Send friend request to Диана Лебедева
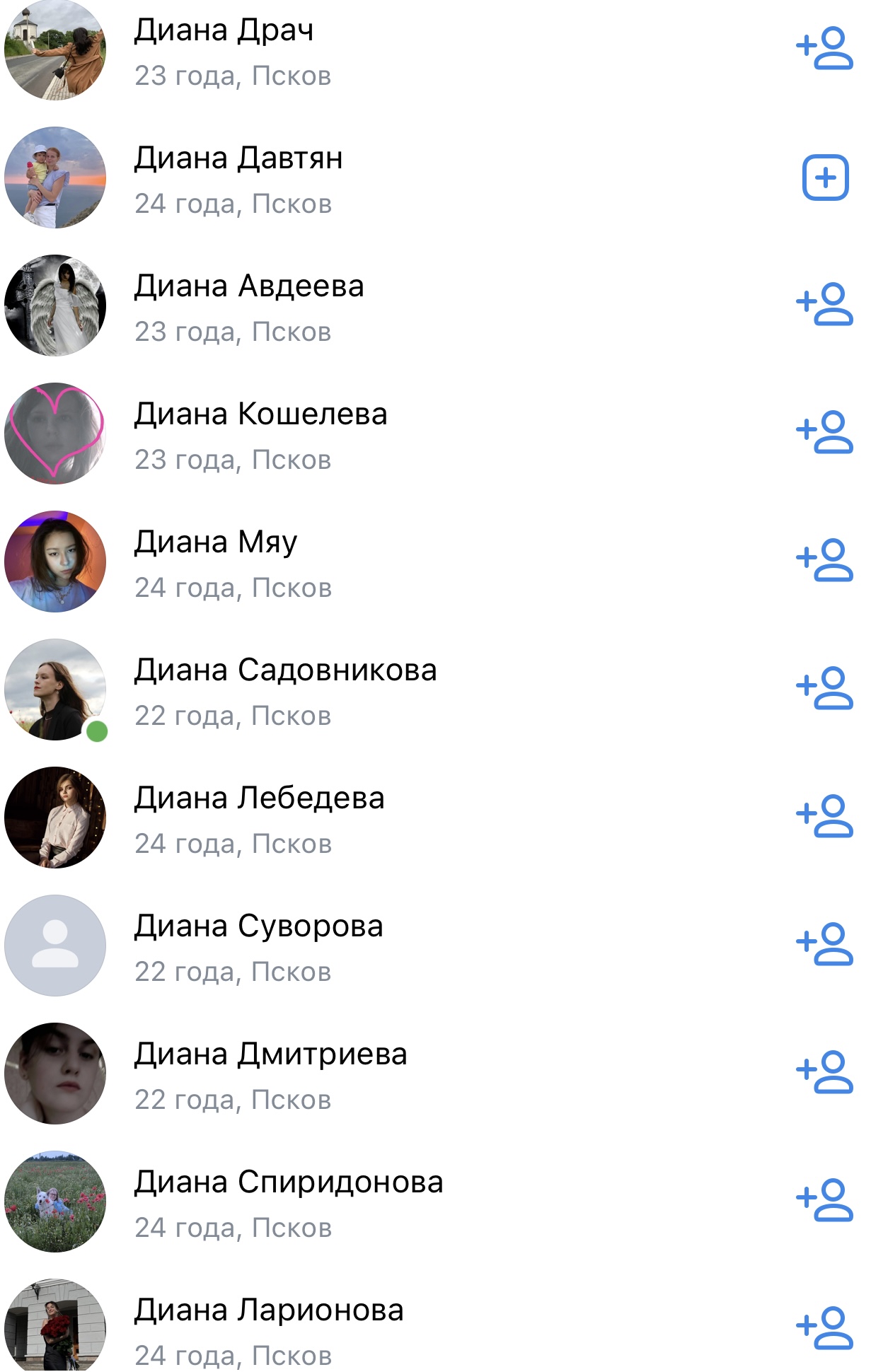Screen dimensions: 871x1372 coord(824,817)
